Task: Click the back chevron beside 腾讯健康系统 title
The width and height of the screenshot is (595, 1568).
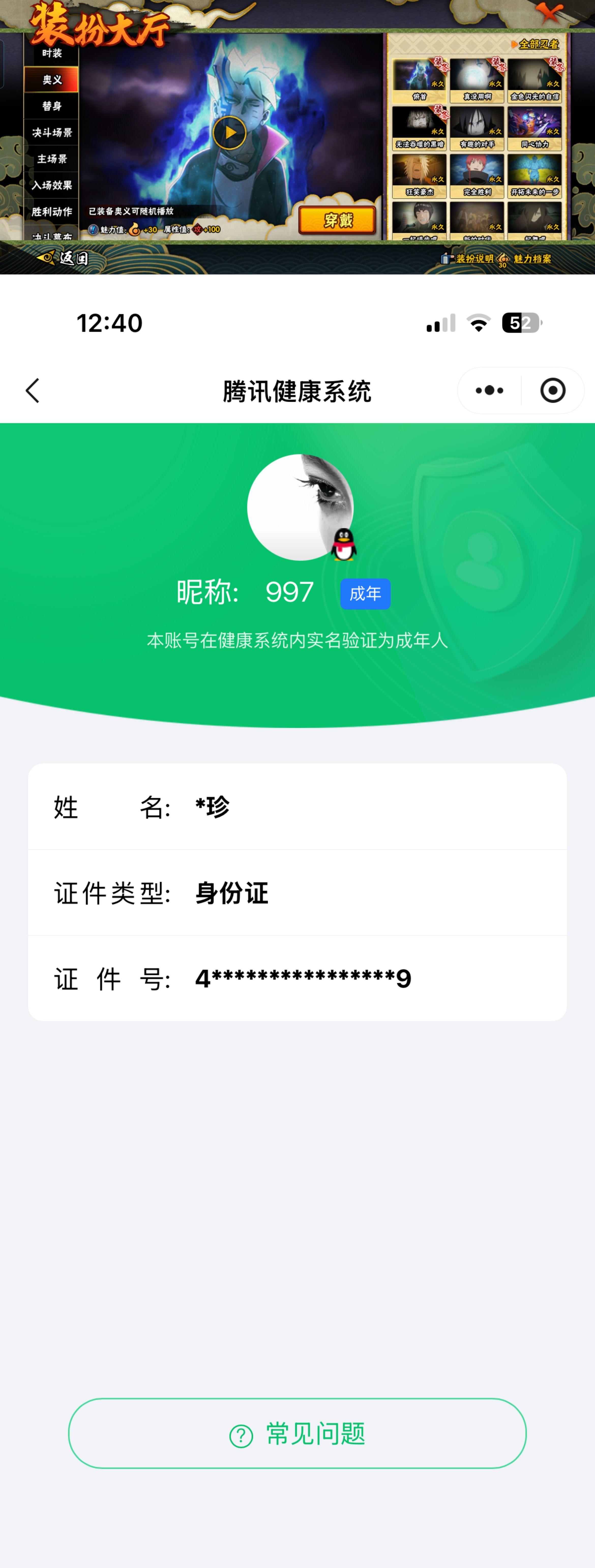Action: 32,390
